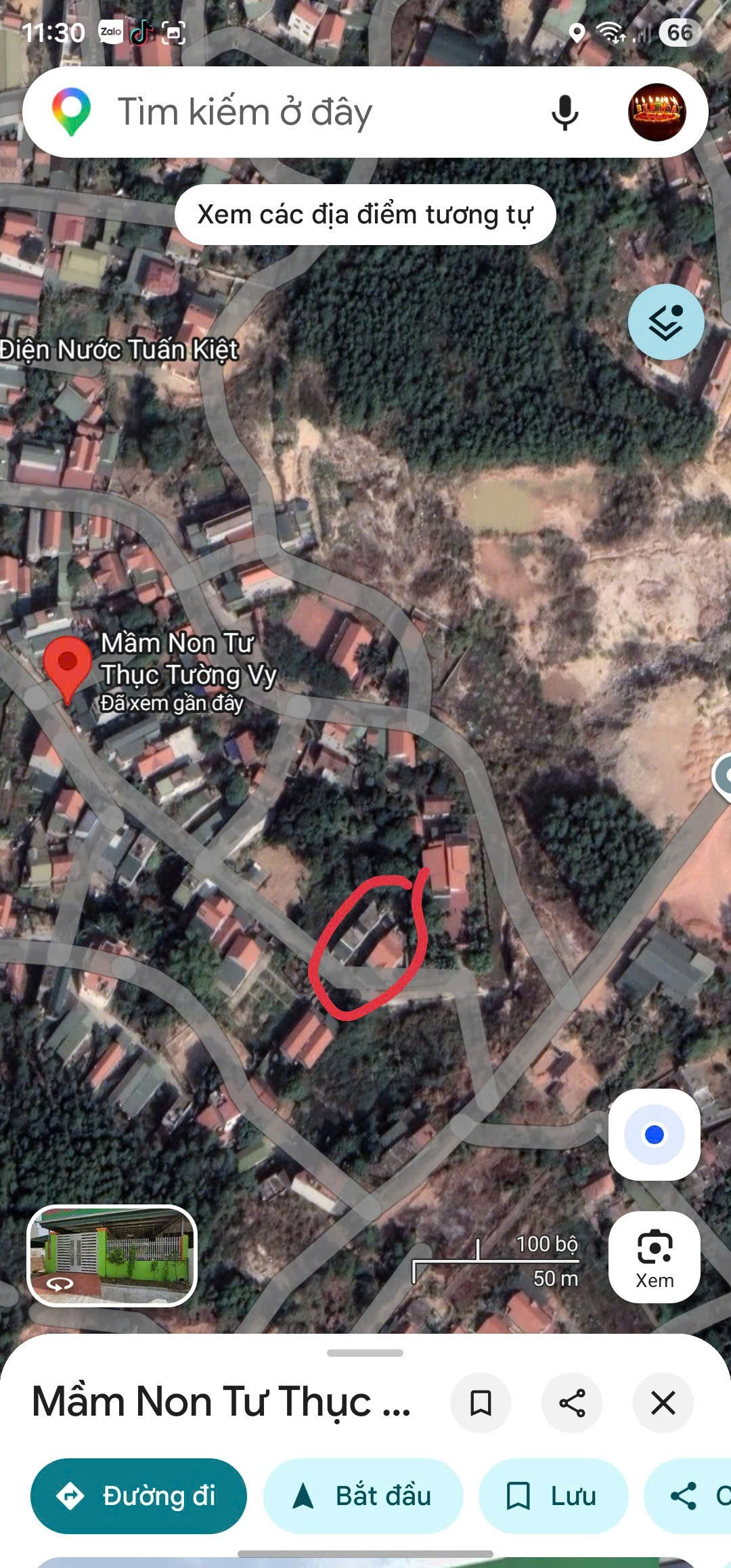Open the Street View photo thumbnail

click(112, 1256)
